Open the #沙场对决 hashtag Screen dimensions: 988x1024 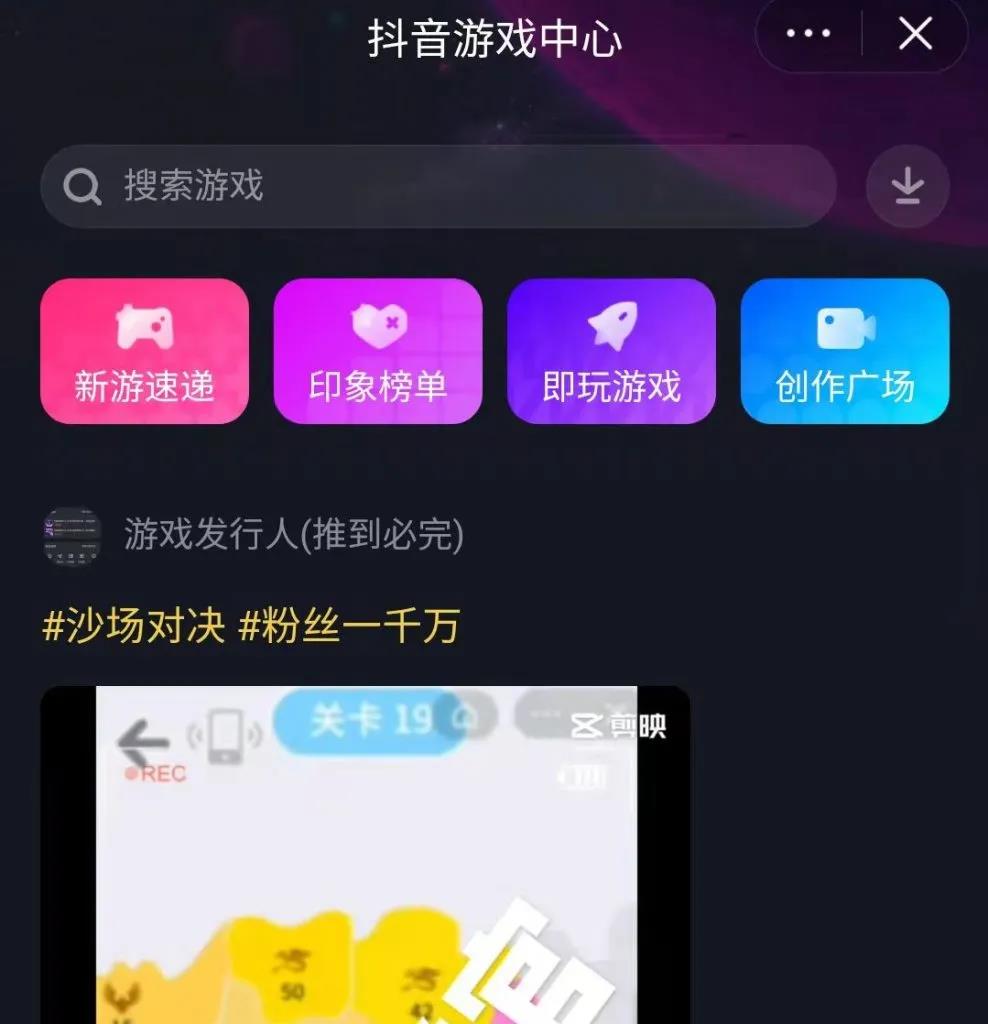[x=134, y=627]
